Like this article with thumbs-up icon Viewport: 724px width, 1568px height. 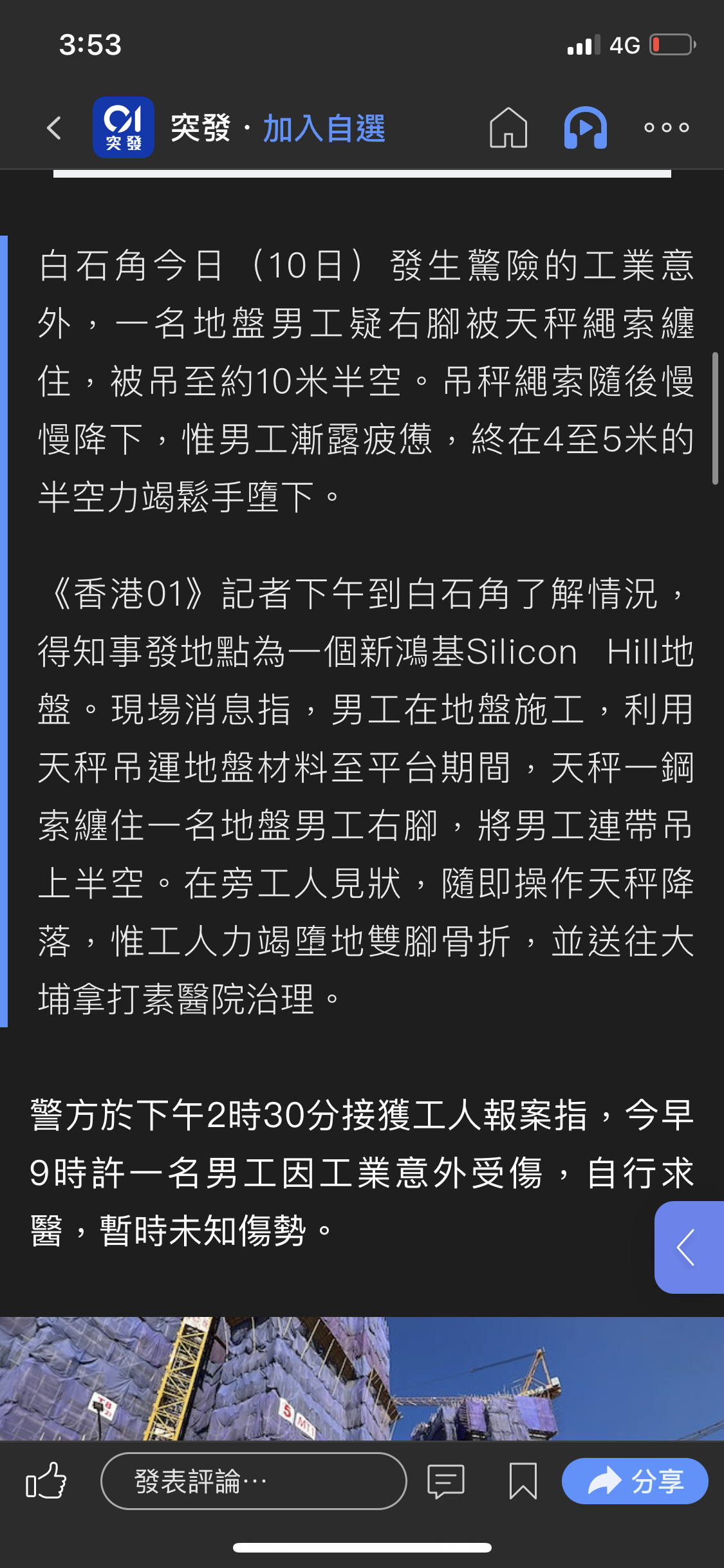point(46,1480)
